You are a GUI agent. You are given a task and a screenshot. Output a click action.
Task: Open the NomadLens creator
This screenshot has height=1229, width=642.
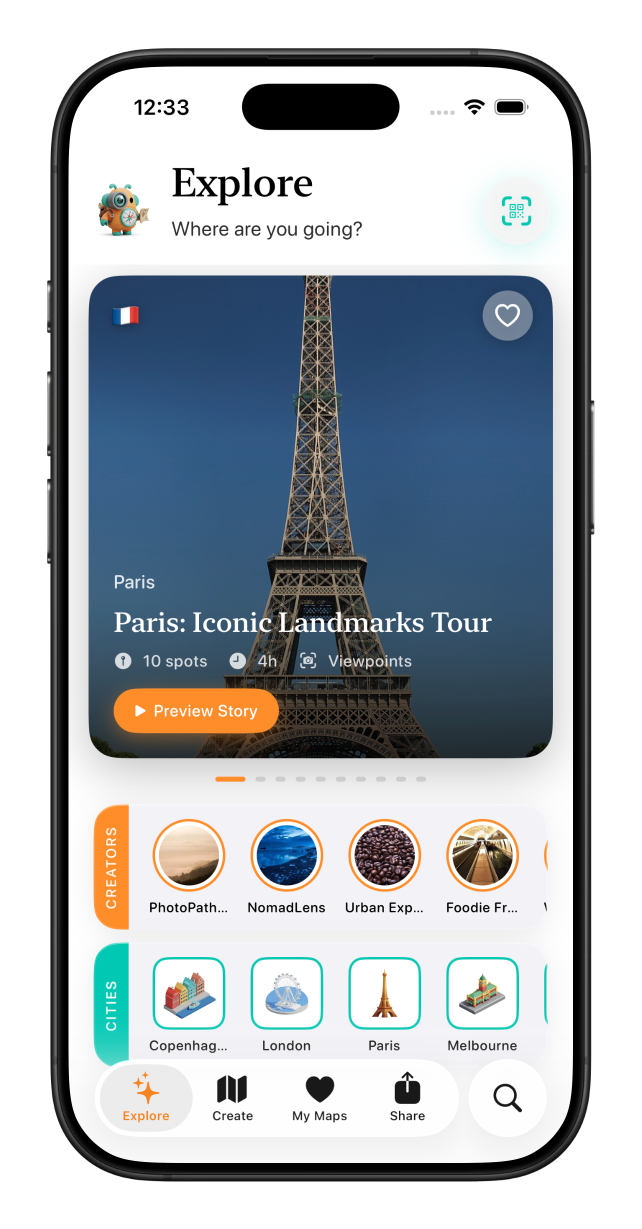tap(287, 856)
